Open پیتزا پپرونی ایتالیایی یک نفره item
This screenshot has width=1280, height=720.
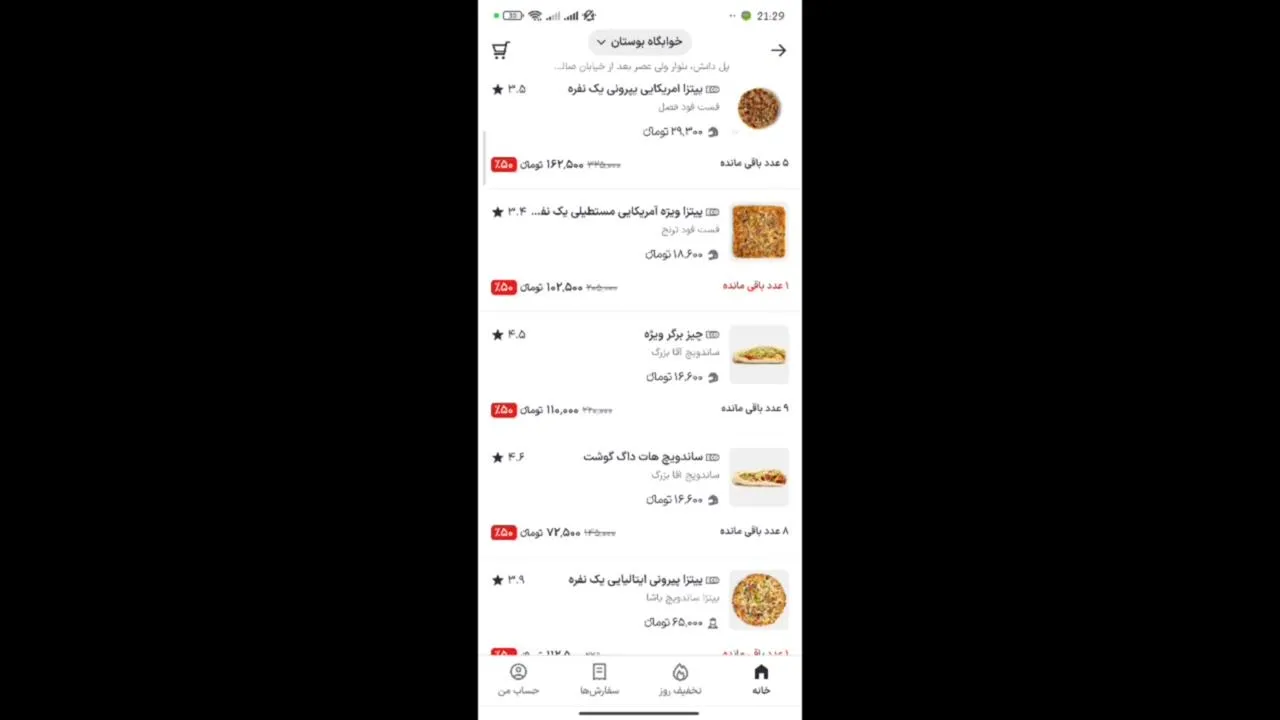pos(636,580)
